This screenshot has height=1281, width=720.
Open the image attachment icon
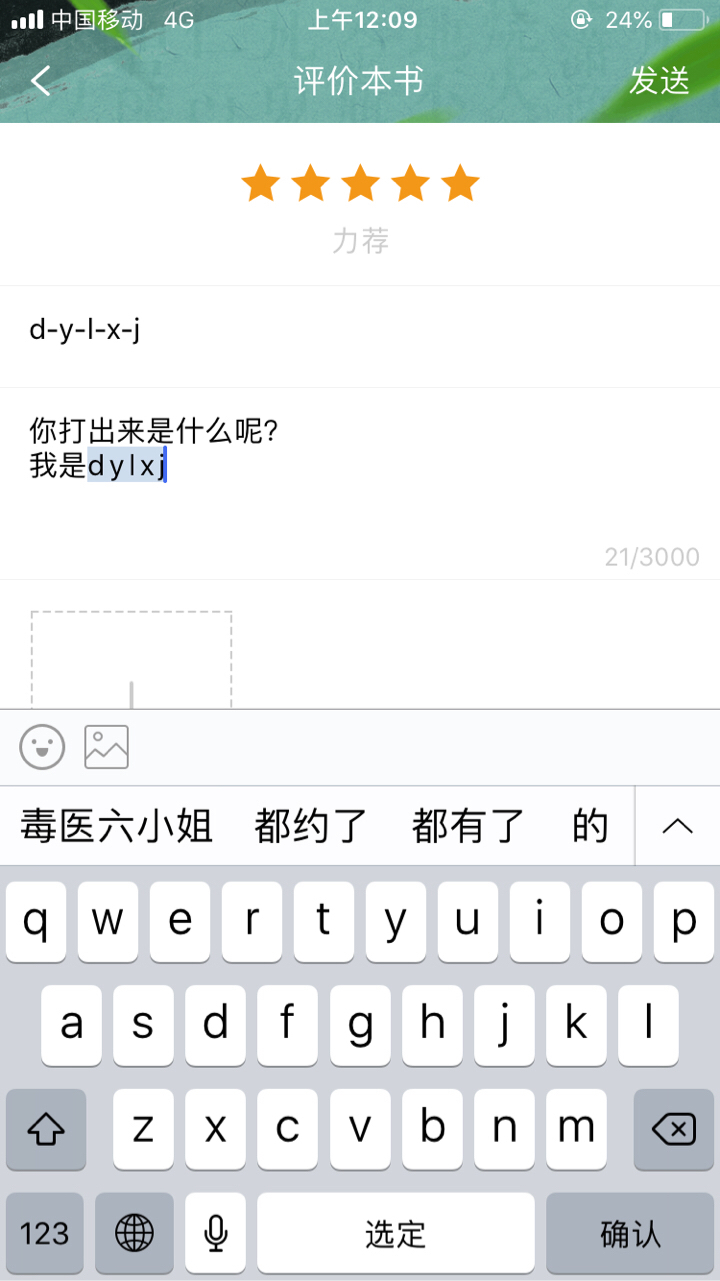pyautogui.click(x=107, y=747)
